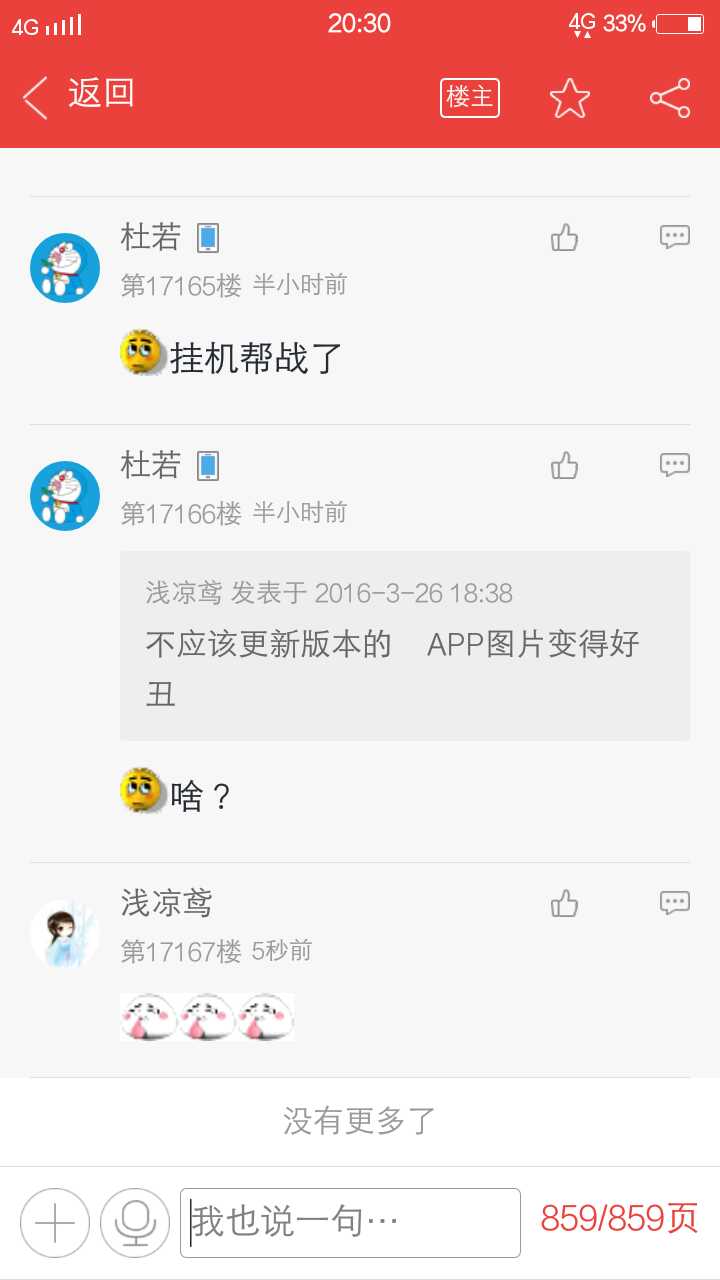Open 杜若's avatar on floor 17165
Viewport: 720px width, 1280px height.
point(65,268)
